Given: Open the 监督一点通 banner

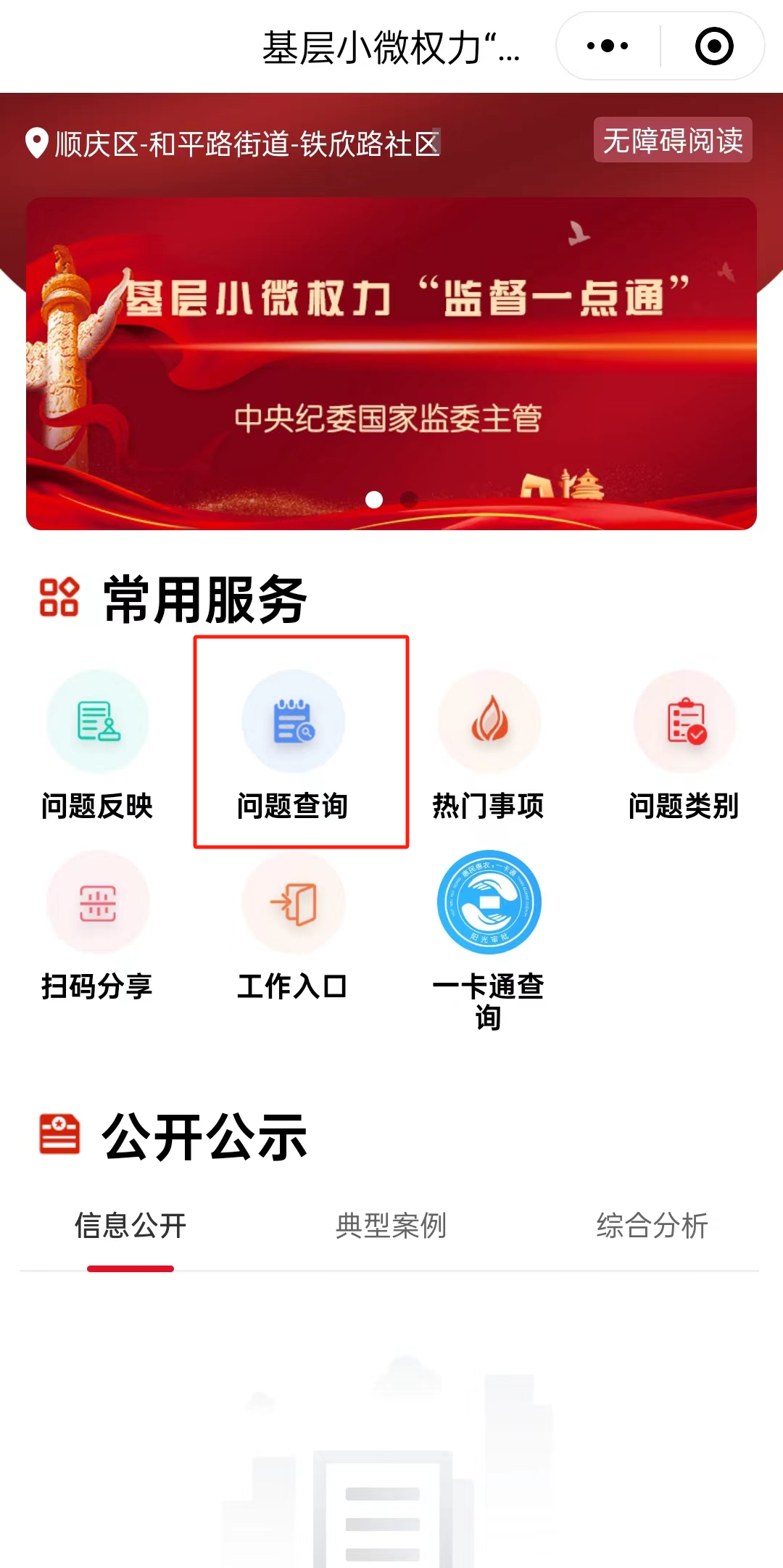Looking at the screenshot, I should (x=391, y=363).
